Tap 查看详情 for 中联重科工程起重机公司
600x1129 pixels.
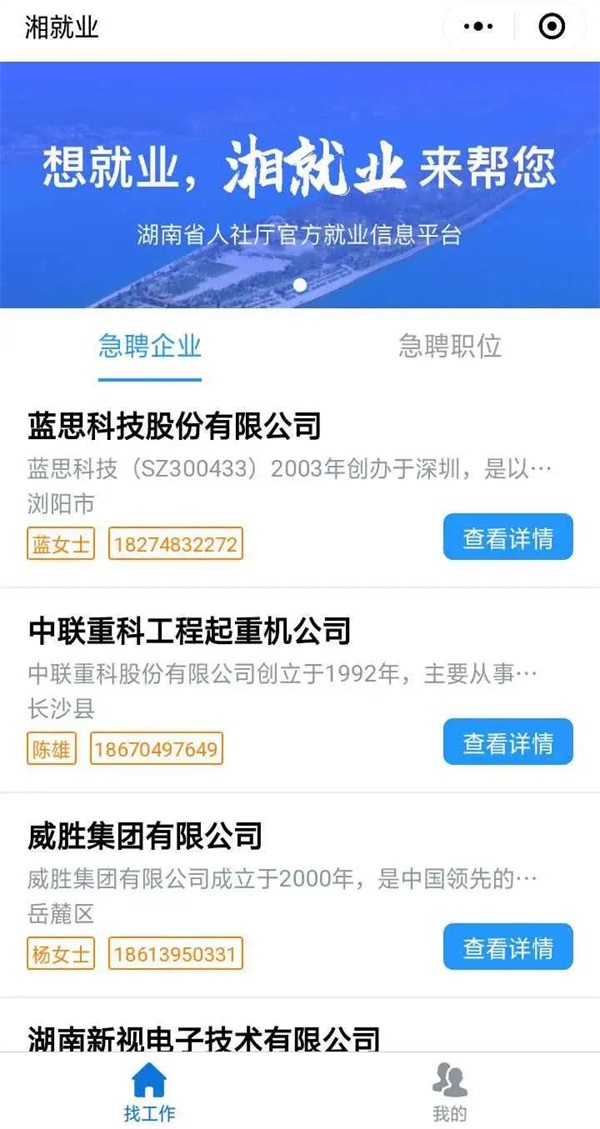coord(508,743)
